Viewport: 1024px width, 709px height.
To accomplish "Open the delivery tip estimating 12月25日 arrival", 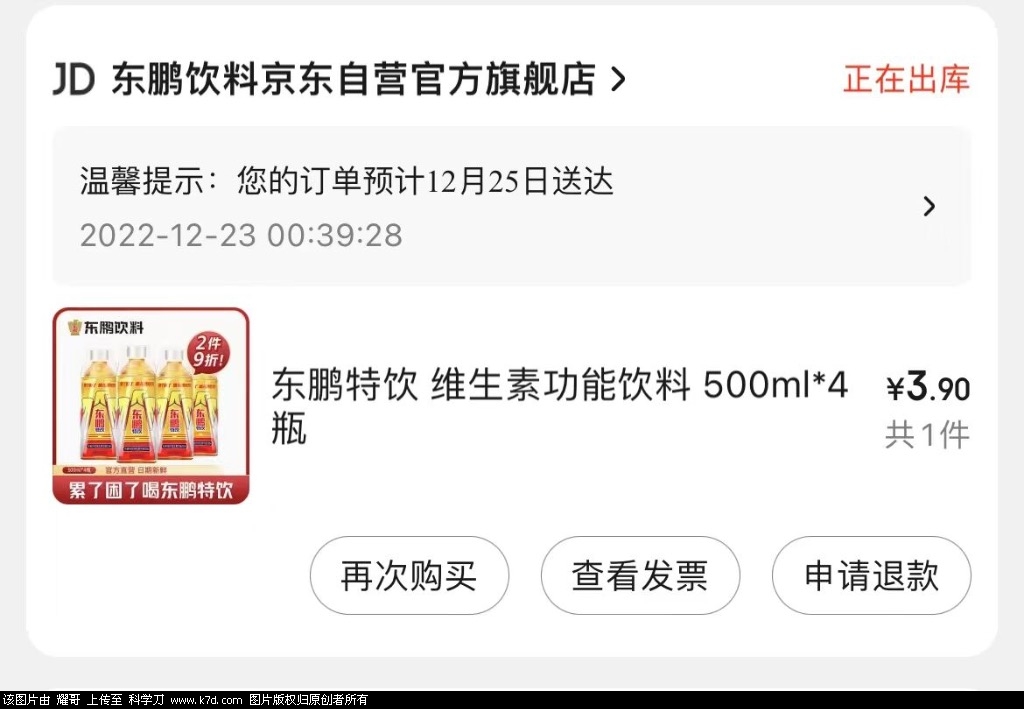I will pyautogui.click(x=510, y=206).
